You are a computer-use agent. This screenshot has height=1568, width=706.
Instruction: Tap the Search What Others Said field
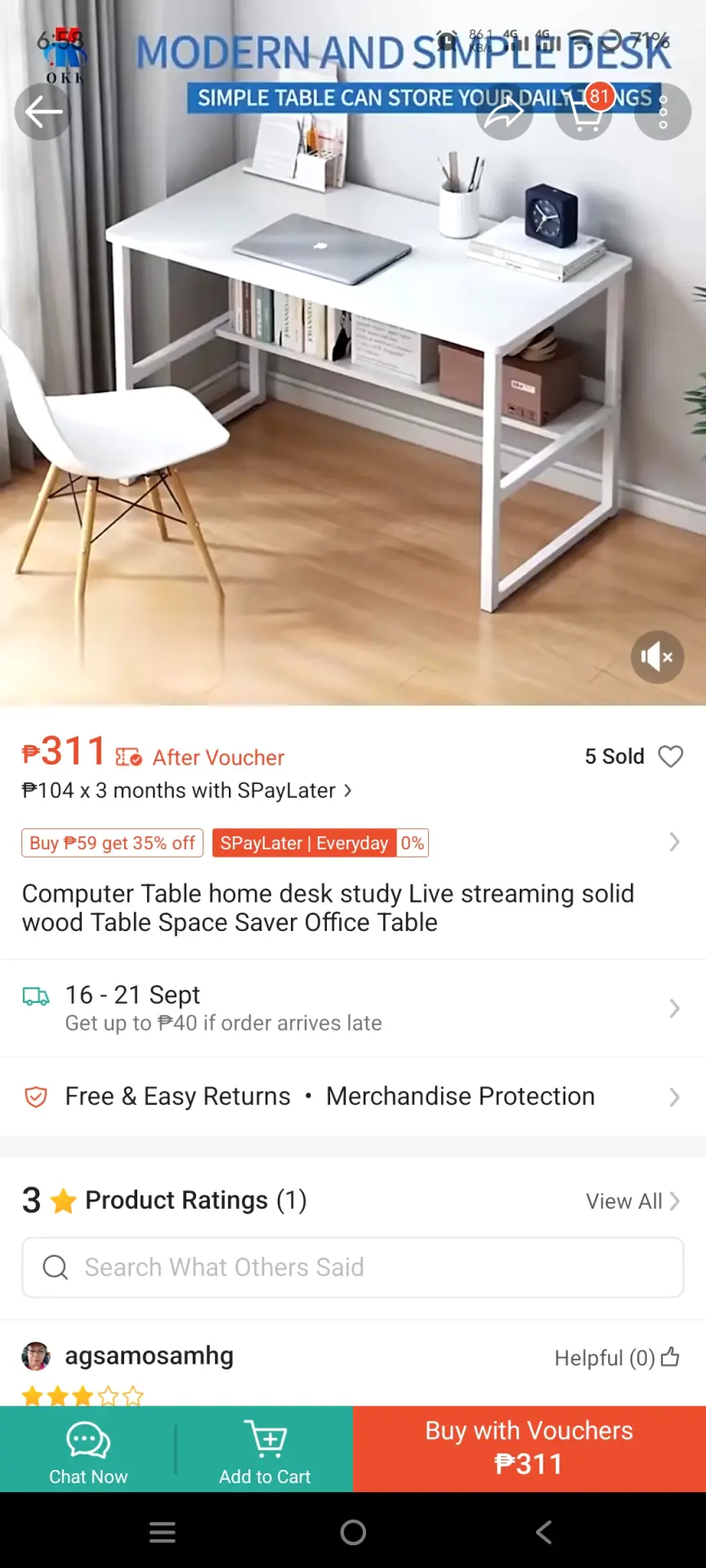pos(353,1267)
